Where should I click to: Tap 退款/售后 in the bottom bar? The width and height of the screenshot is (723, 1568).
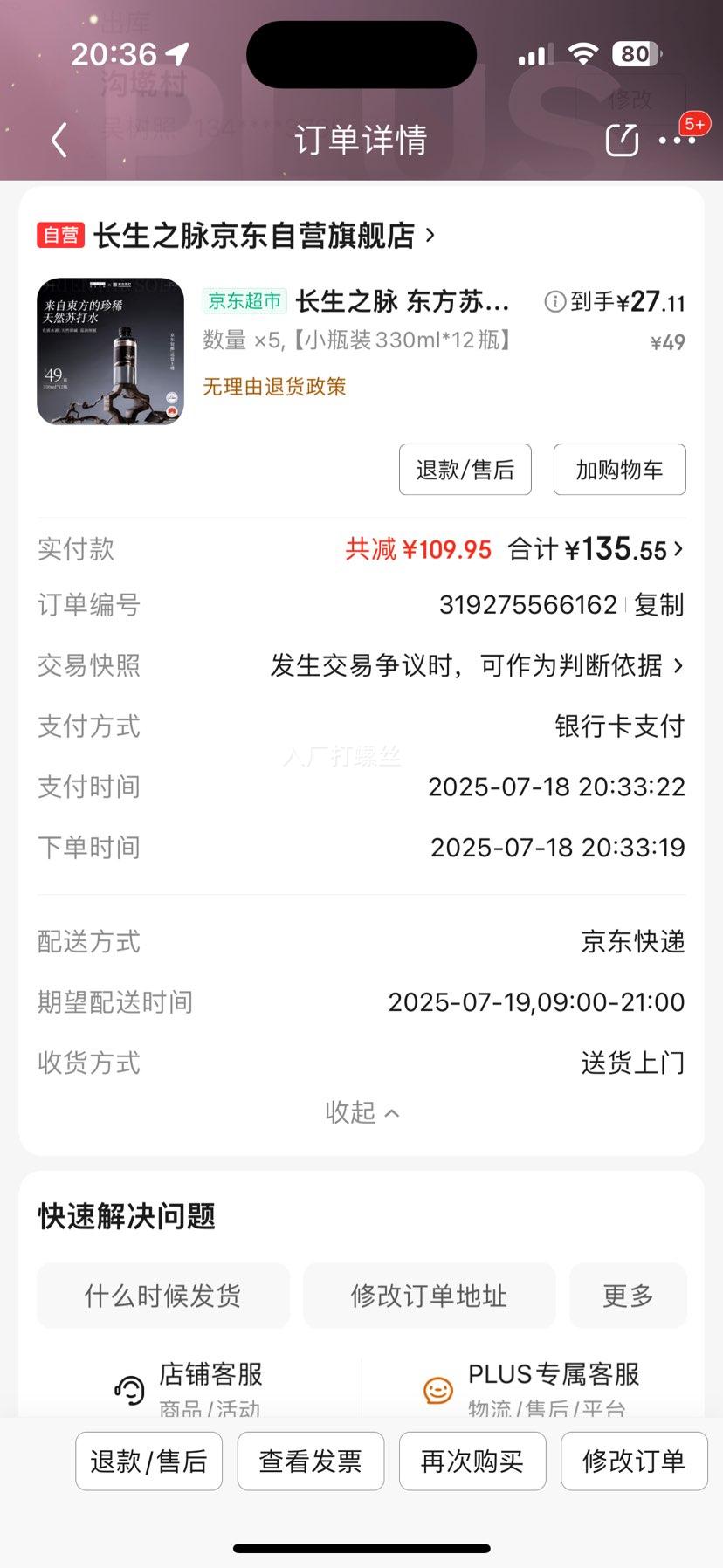click(x=148, y=1461)
